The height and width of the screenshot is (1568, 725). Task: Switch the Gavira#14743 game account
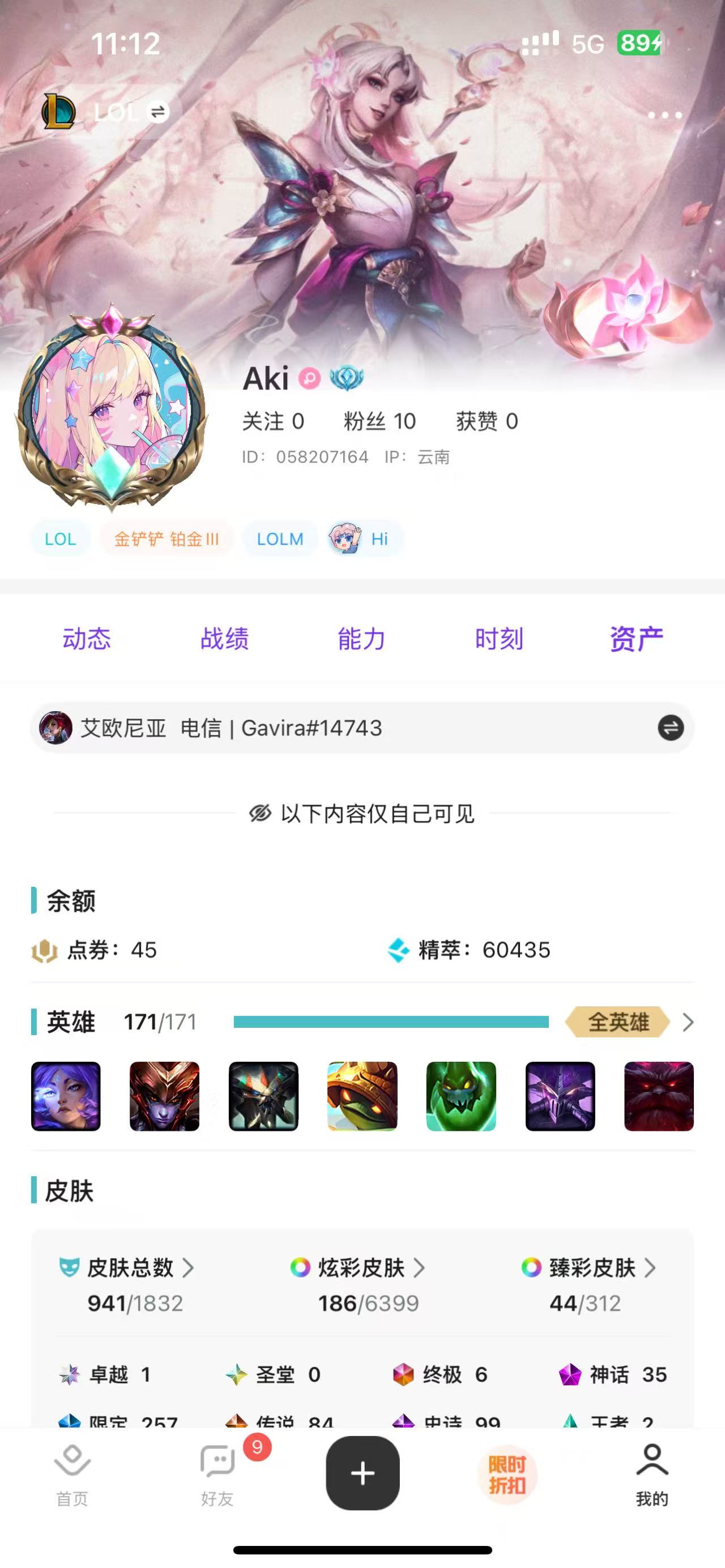click(671, 728)
